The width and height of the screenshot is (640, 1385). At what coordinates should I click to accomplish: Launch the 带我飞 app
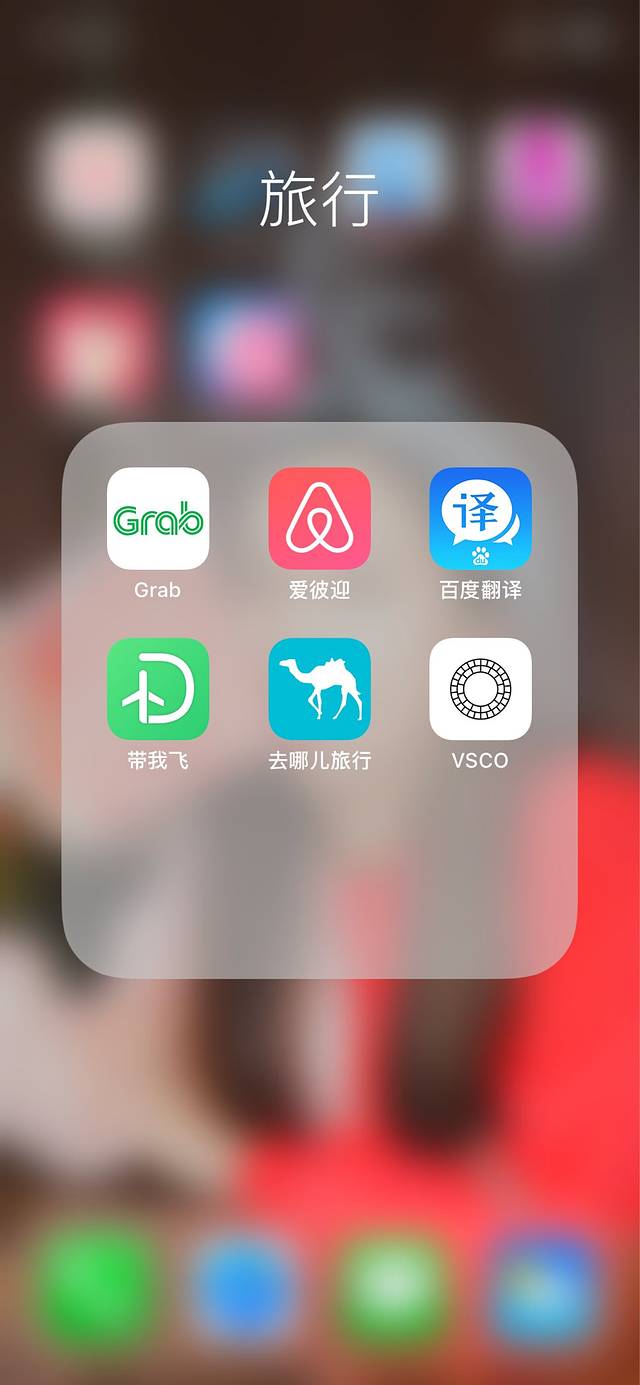(x=158, y=689)
